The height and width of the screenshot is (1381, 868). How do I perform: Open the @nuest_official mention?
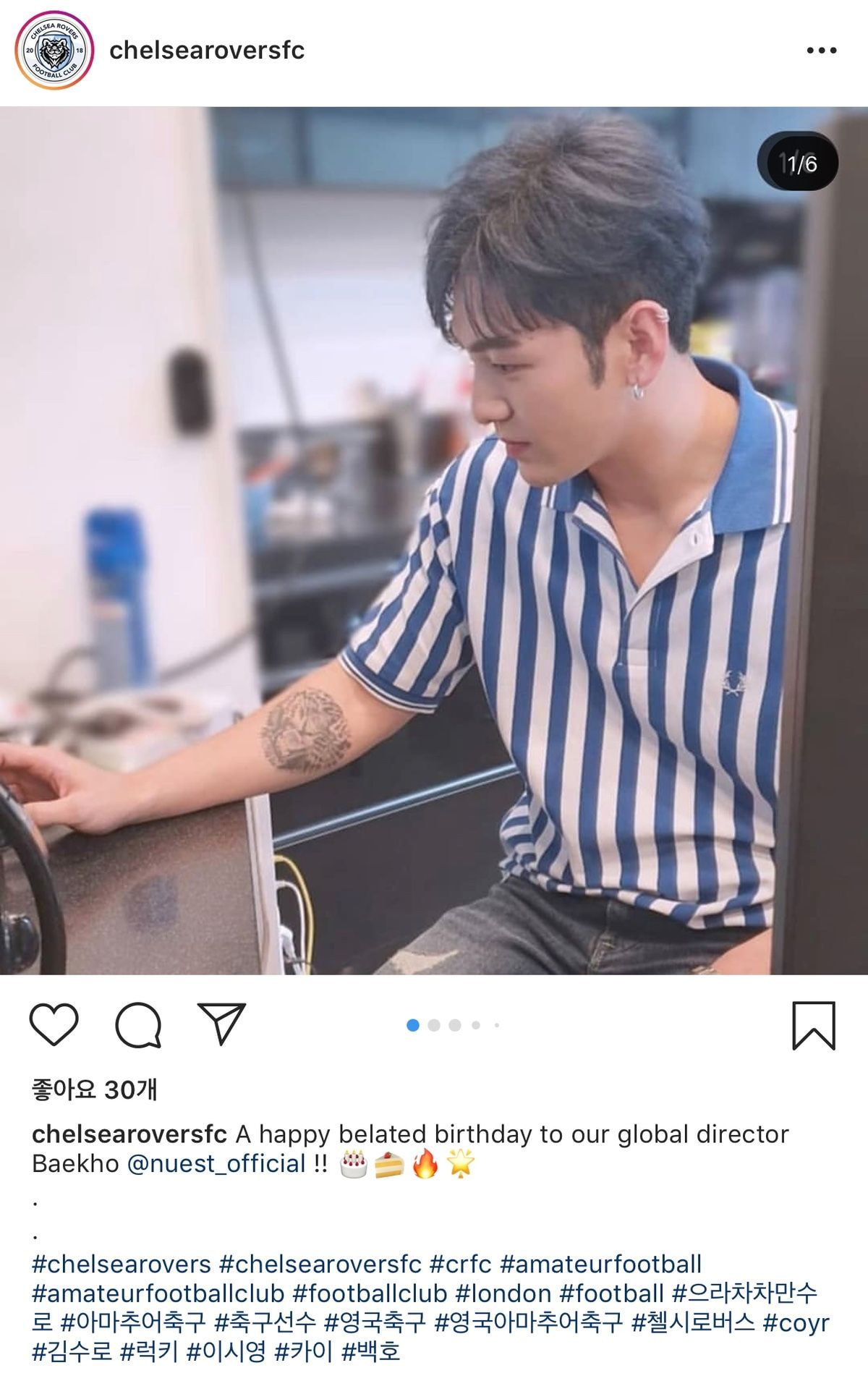(216, 1164)
